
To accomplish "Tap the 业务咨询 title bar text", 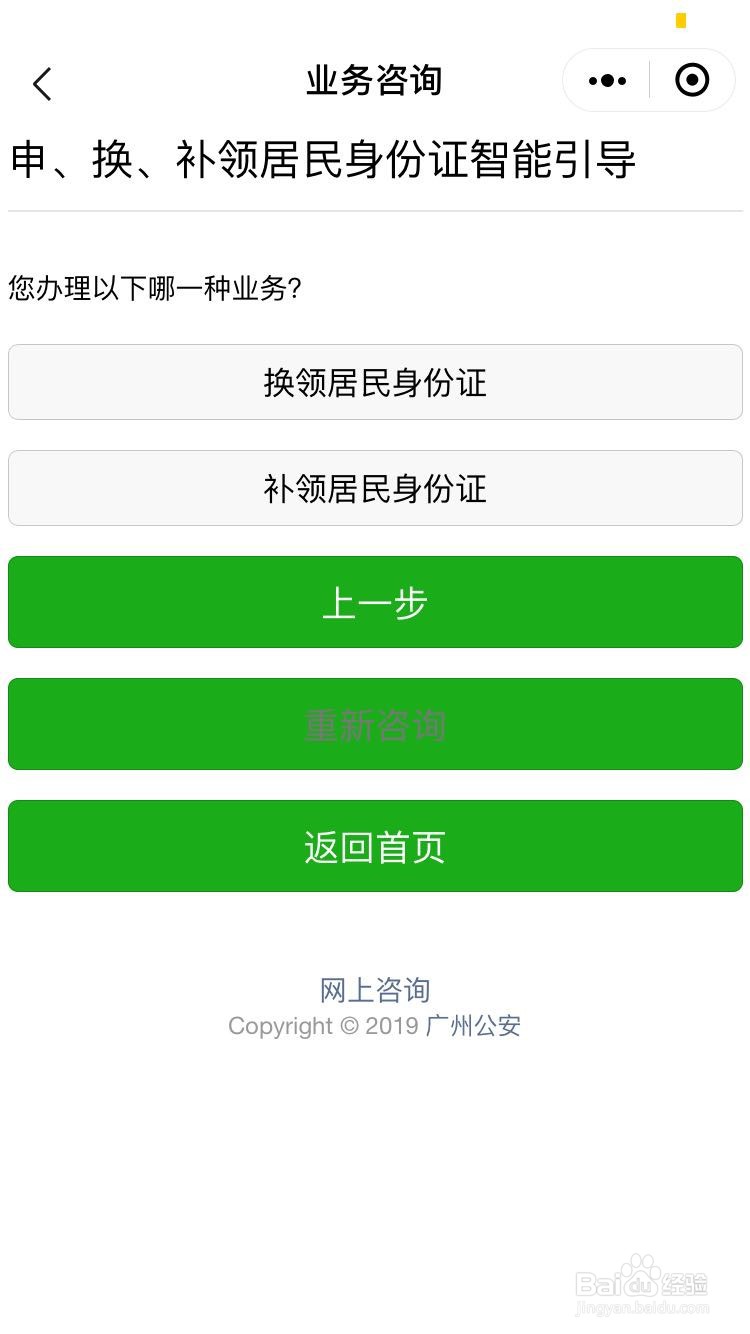I will [x=375, y=82].
